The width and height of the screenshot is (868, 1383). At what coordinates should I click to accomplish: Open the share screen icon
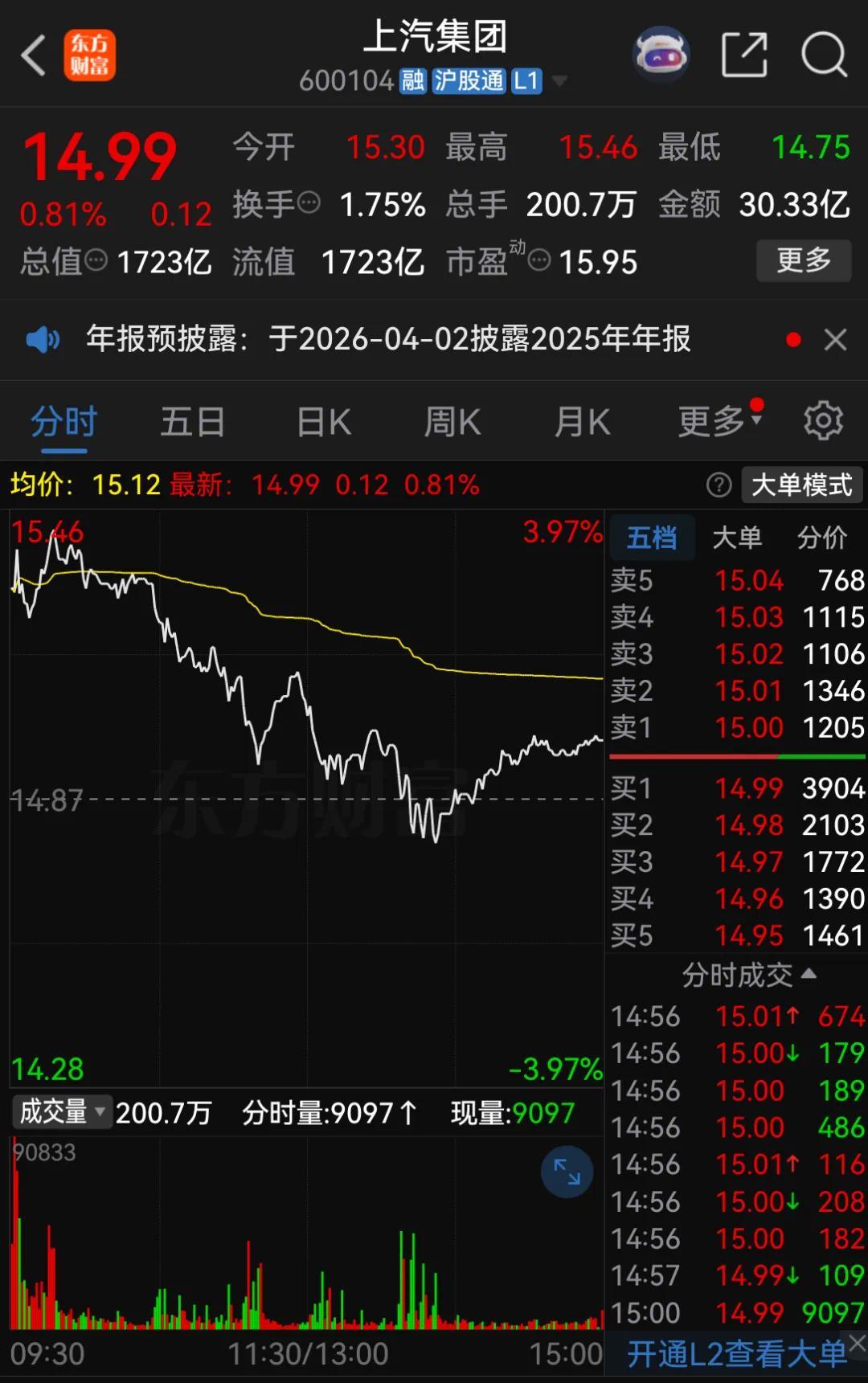[744, 53]
